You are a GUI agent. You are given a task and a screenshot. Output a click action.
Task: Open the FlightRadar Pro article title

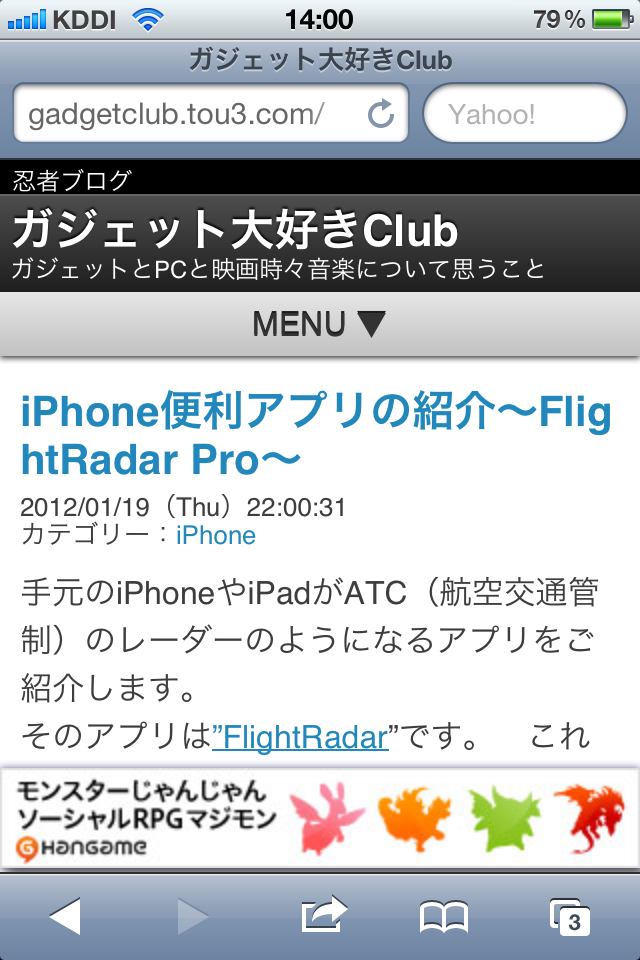(315, 435)
